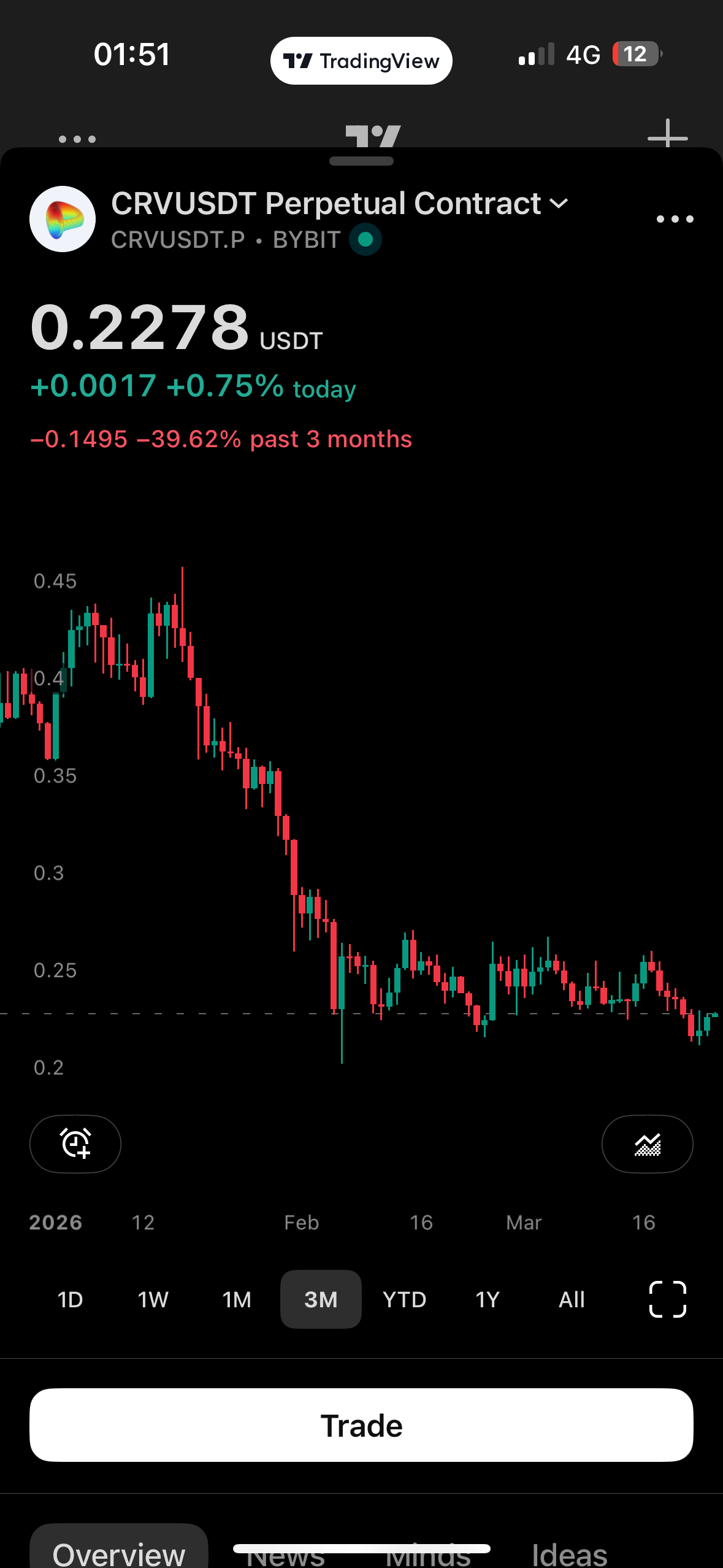Expand the CRVUSDT Perpetual Contract dropdown

(559, 204)
